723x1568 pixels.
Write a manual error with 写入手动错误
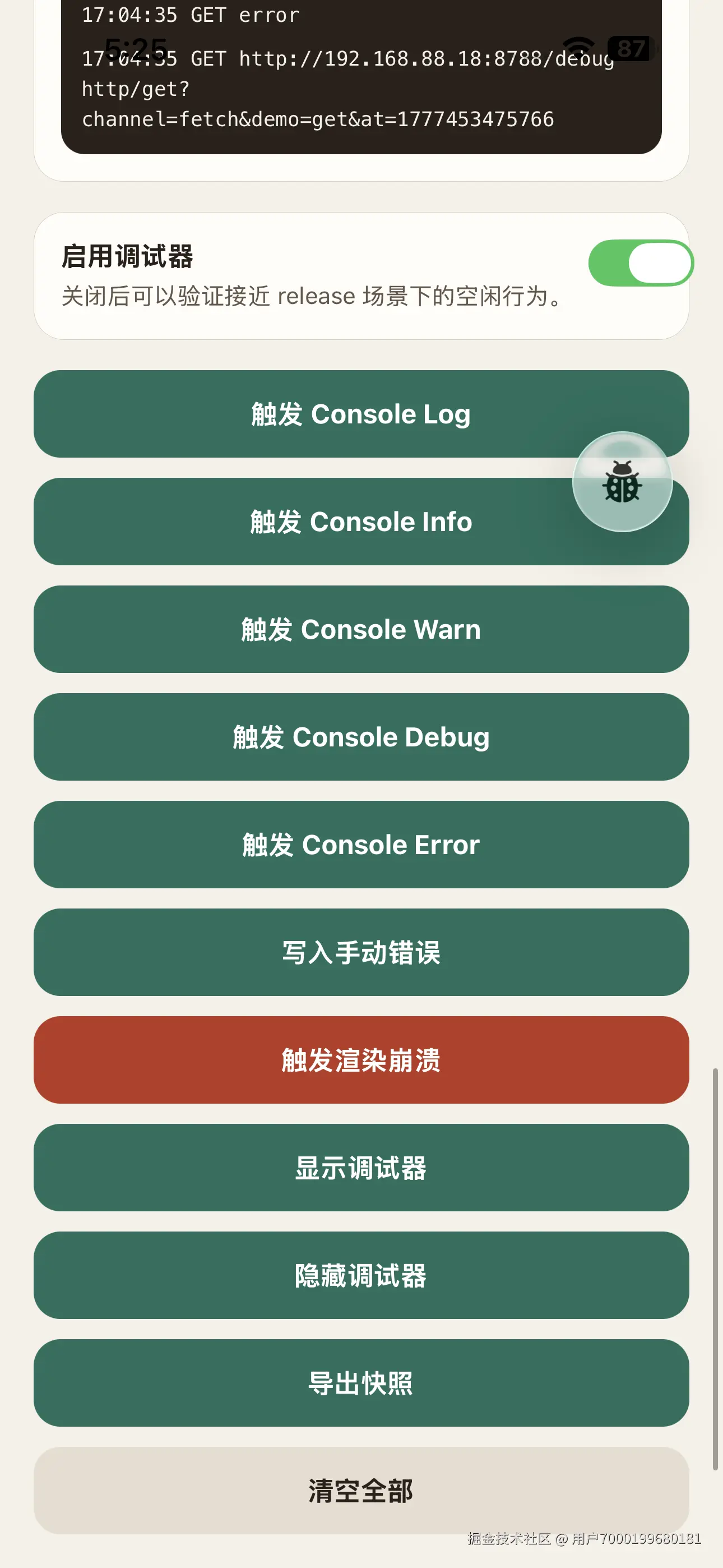tap(361, 952)
